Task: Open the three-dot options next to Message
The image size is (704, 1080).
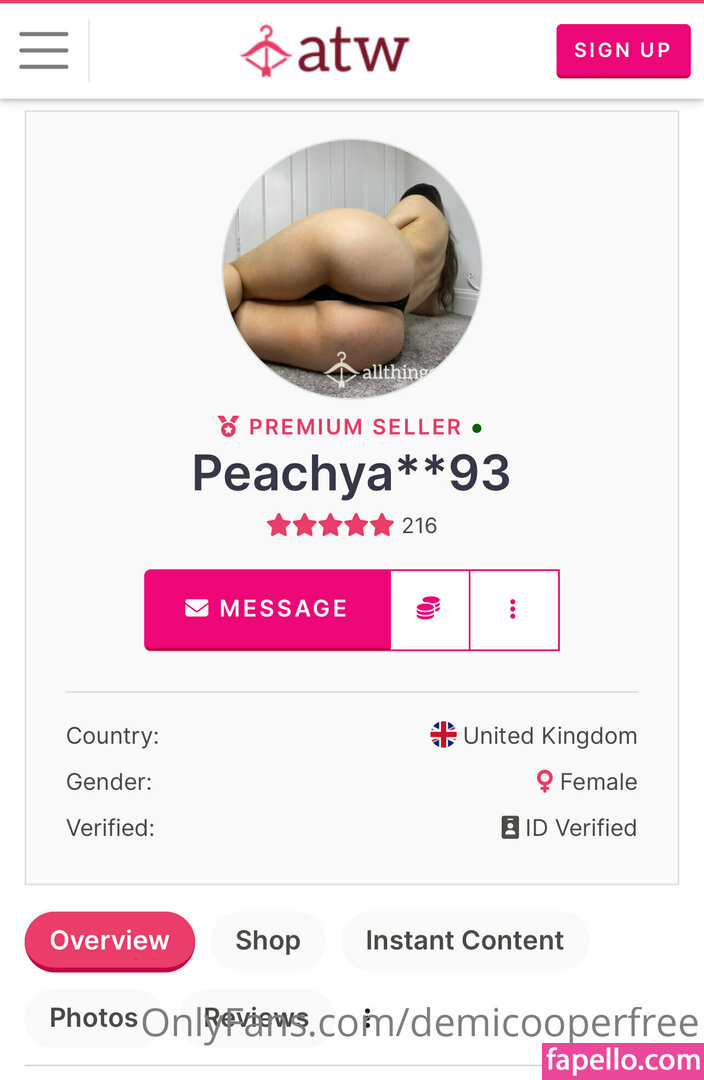Action: [x=513, y=609]
